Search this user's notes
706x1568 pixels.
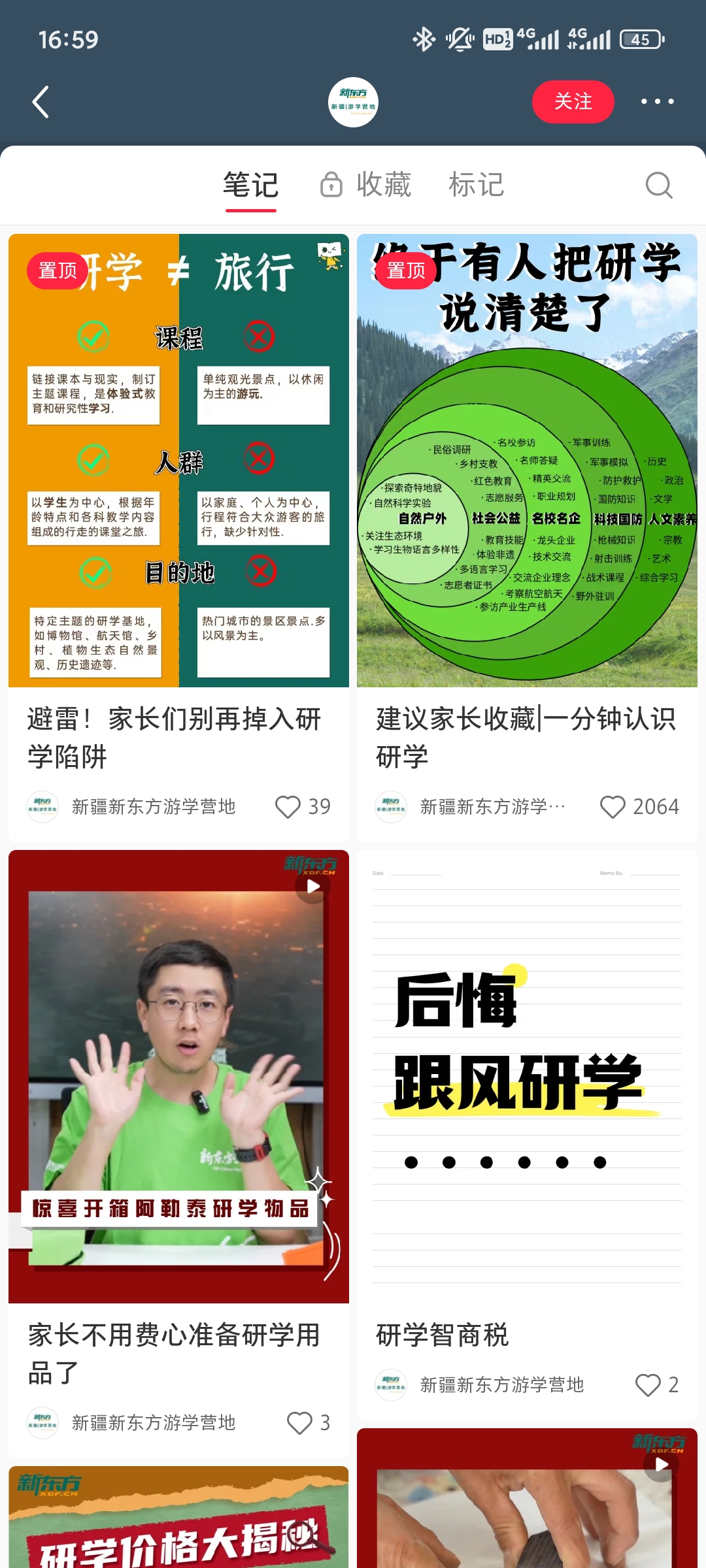click(x=658, y=185)
